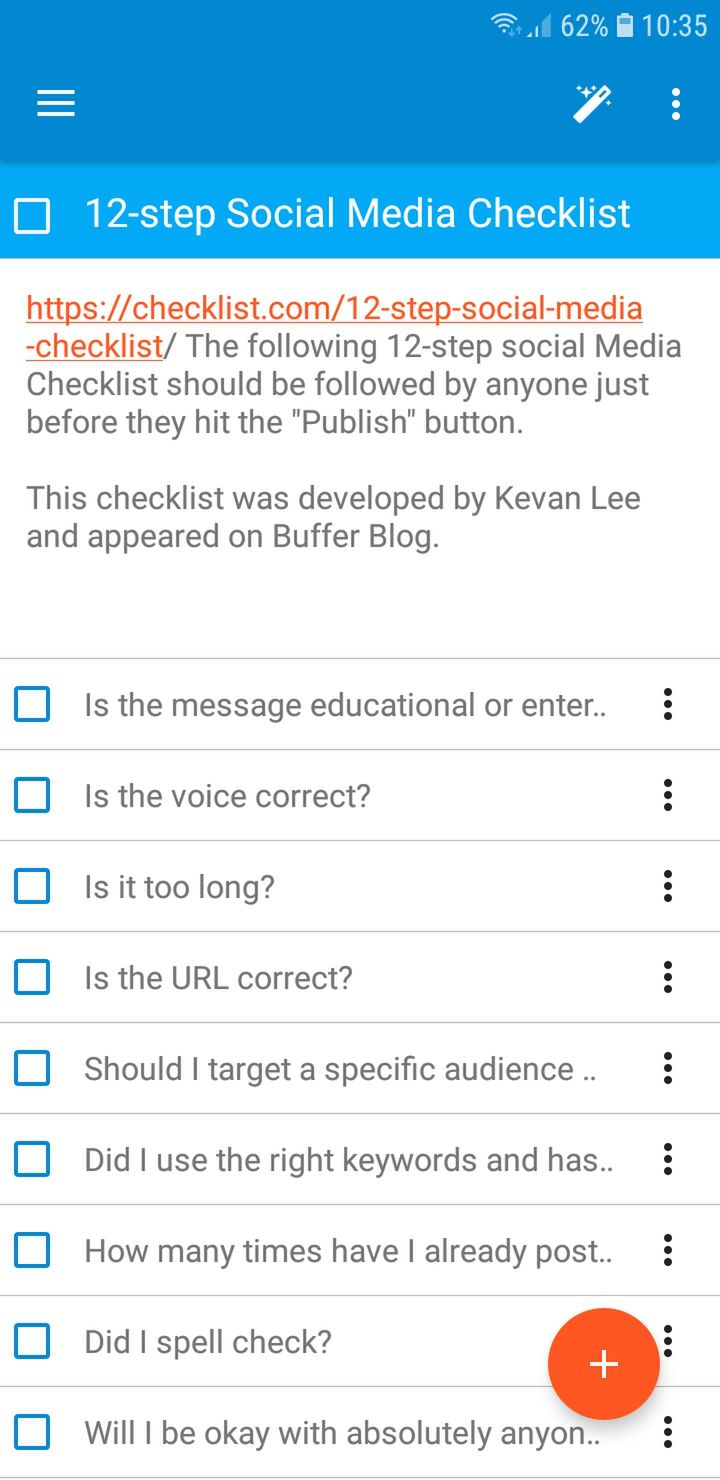This screenshot has width=720, height=1480.
Task: Open the 'Did I spell check?' item
Action: (x=208, y=1342)
